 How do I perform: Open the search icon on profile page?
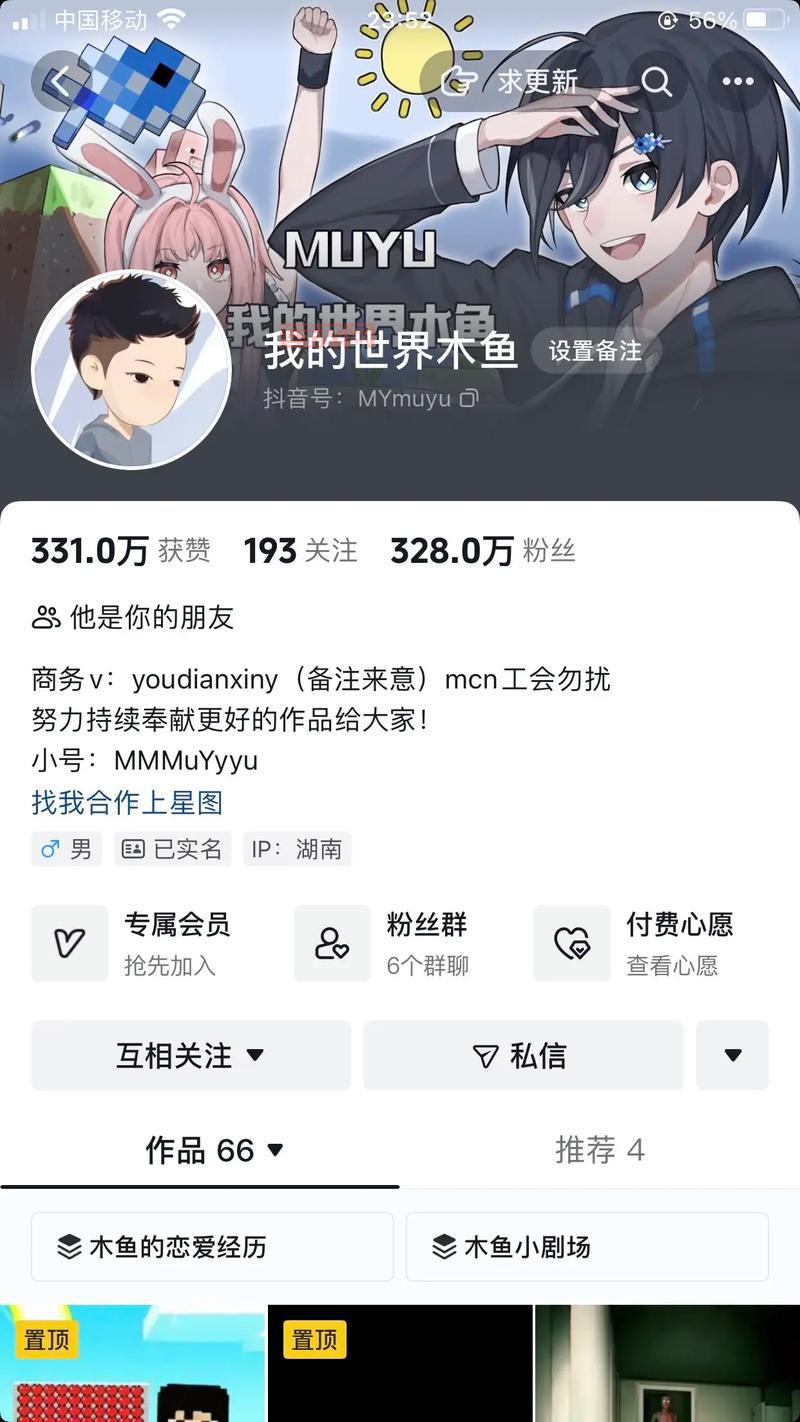pyautogui.click(x=657, y=82)
